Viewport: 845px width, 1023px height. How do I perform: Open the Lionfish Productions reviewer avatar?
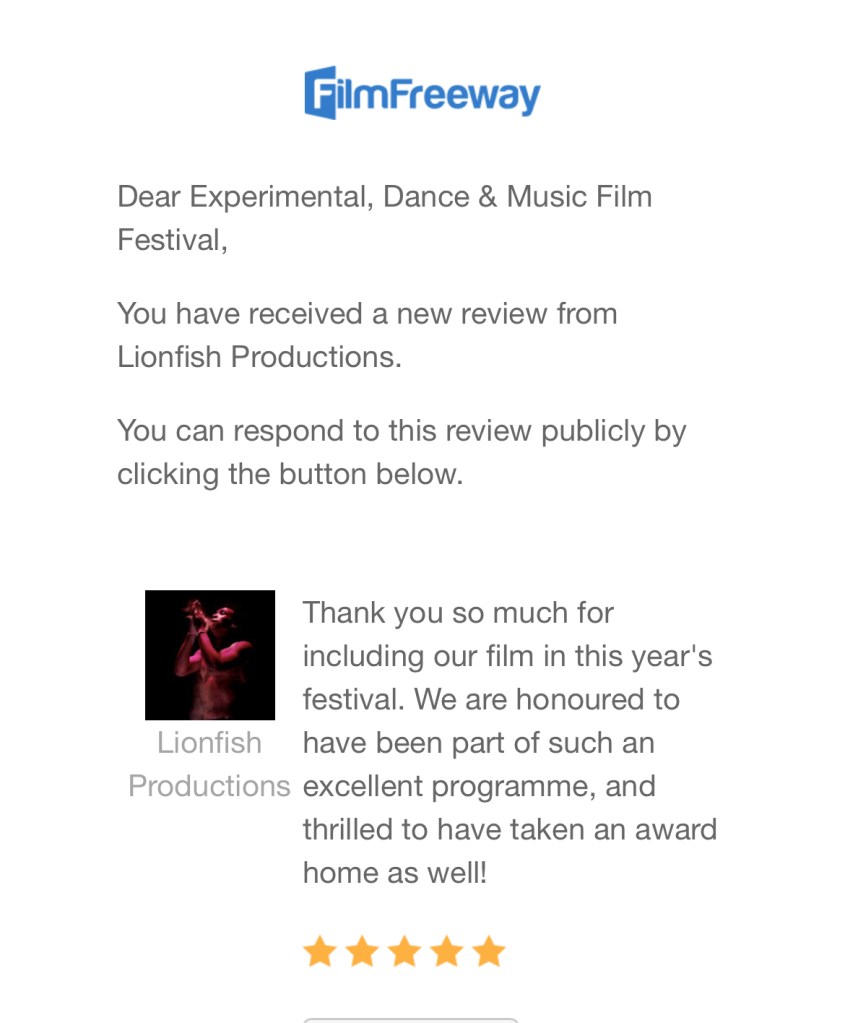pos(210,655)
